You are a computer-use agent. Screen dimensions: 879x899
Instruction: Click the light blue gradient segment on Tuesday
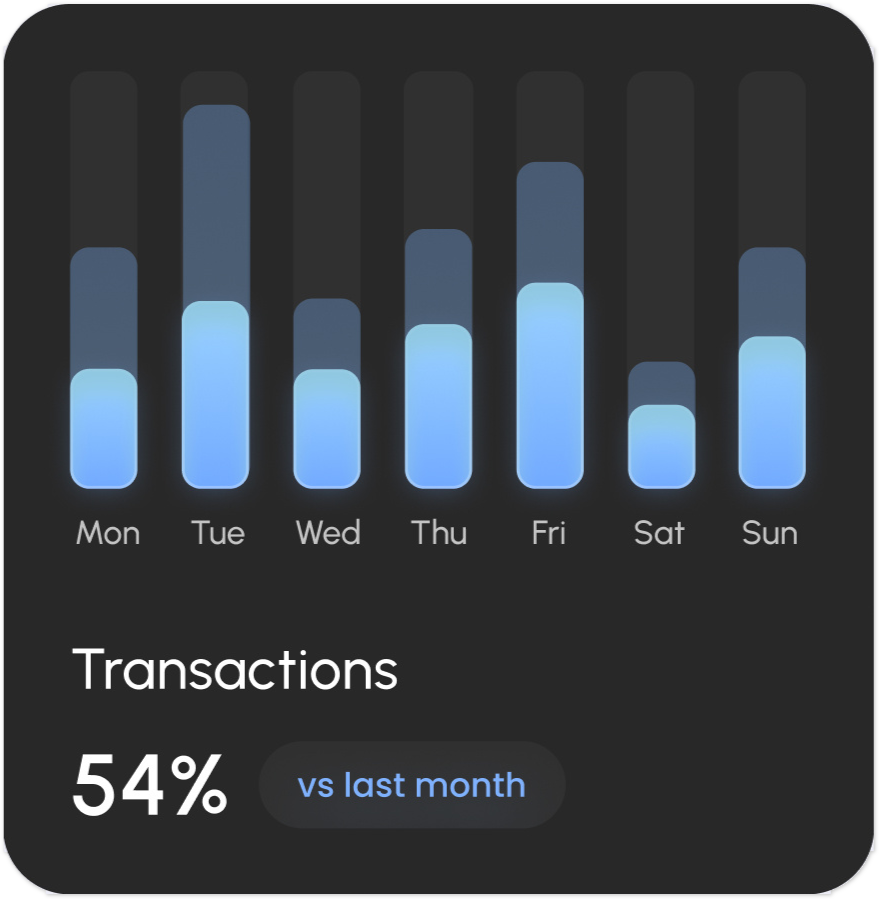pos(217,390)
